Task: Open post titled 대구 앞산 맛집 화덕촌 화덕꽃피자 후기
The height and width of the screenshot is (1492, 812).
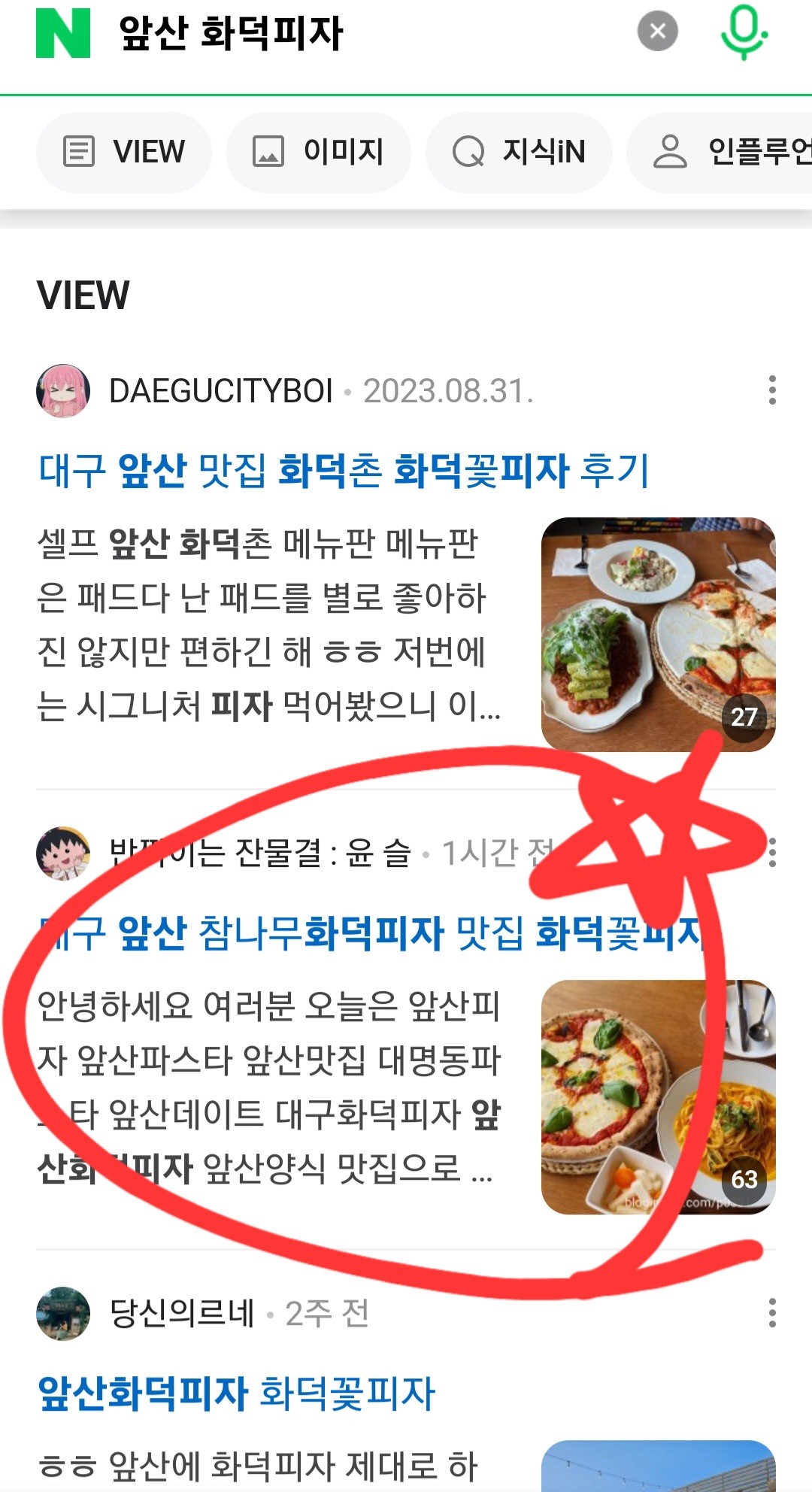Action: (x=343, y=471)
